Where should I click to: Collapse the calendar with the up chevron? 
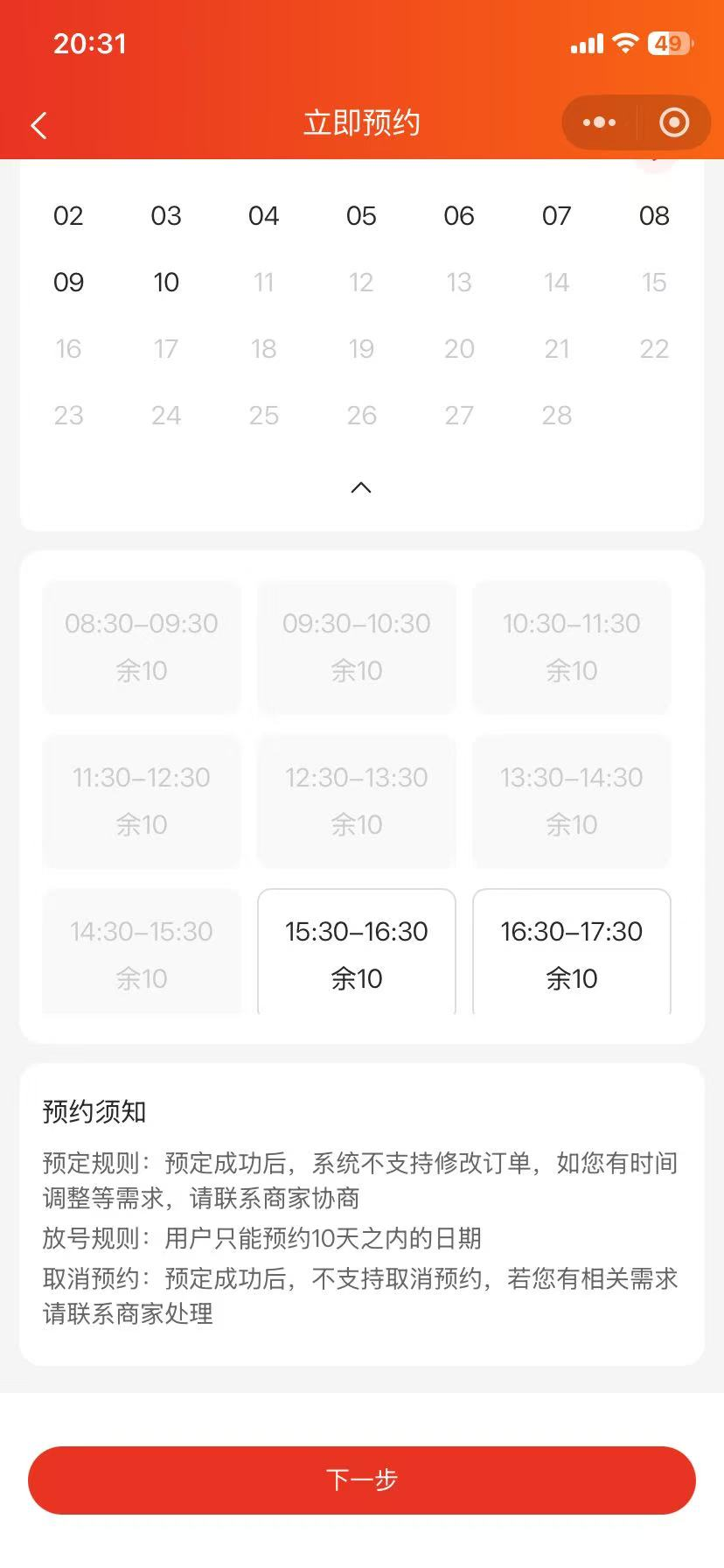(361, 487)
